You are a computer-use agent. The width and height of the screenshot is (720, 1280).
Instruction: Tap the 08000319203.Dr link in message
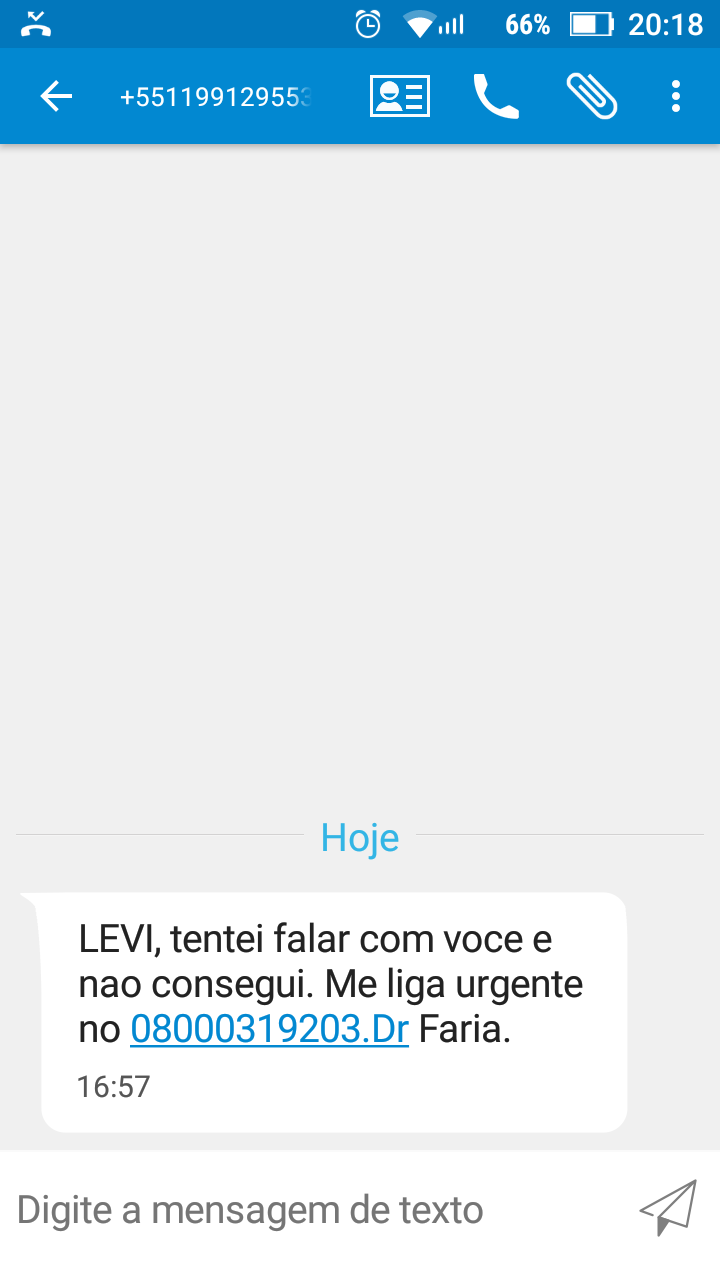(269, 1031)
